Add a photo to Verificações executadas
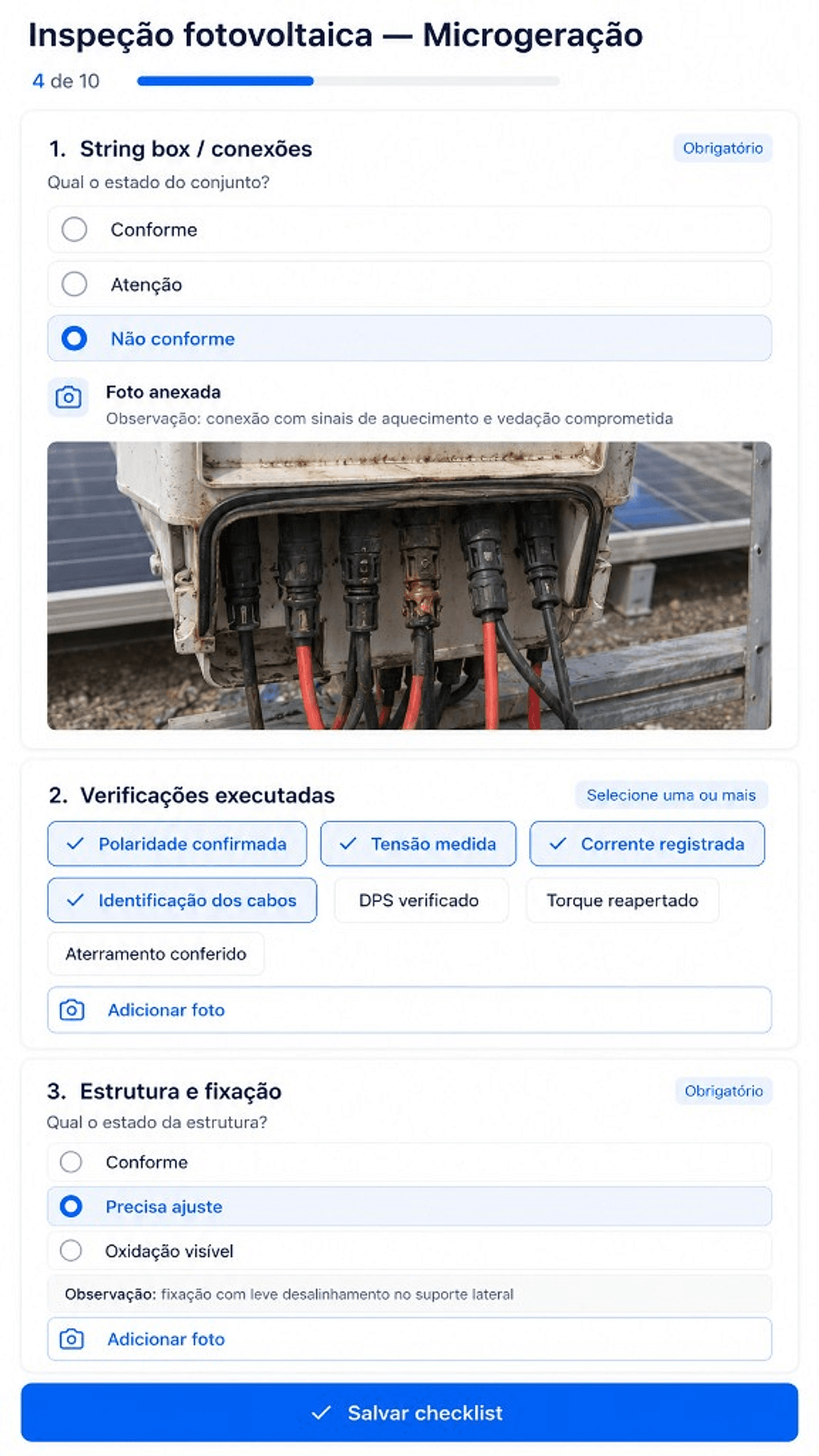Screen dimensions: 819x1456 (x=409, y=1010)
